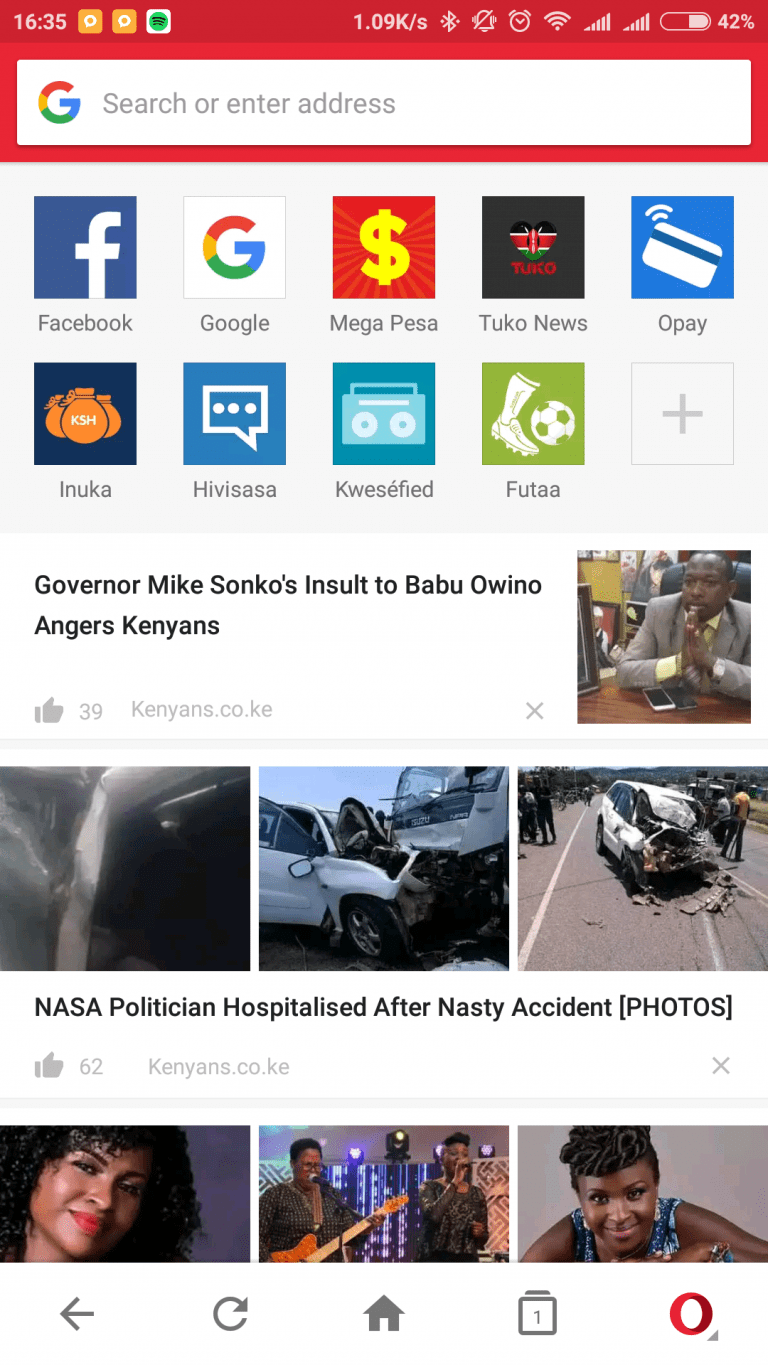Like the Mike Sonko article
This screenshot has width=768, height=1365.
tap(49, 711)
